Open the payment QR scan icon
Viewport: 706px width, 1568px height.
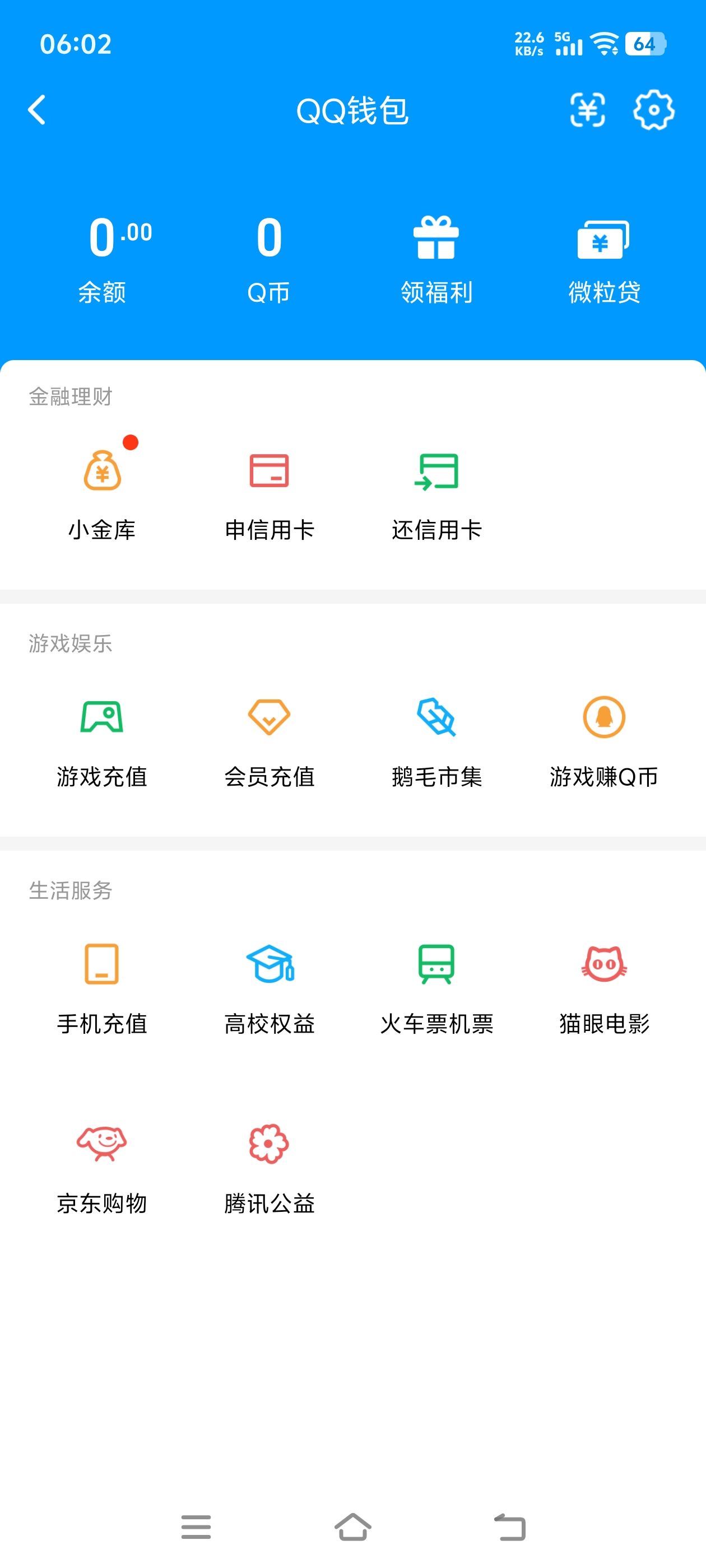(x=587, y=111)
